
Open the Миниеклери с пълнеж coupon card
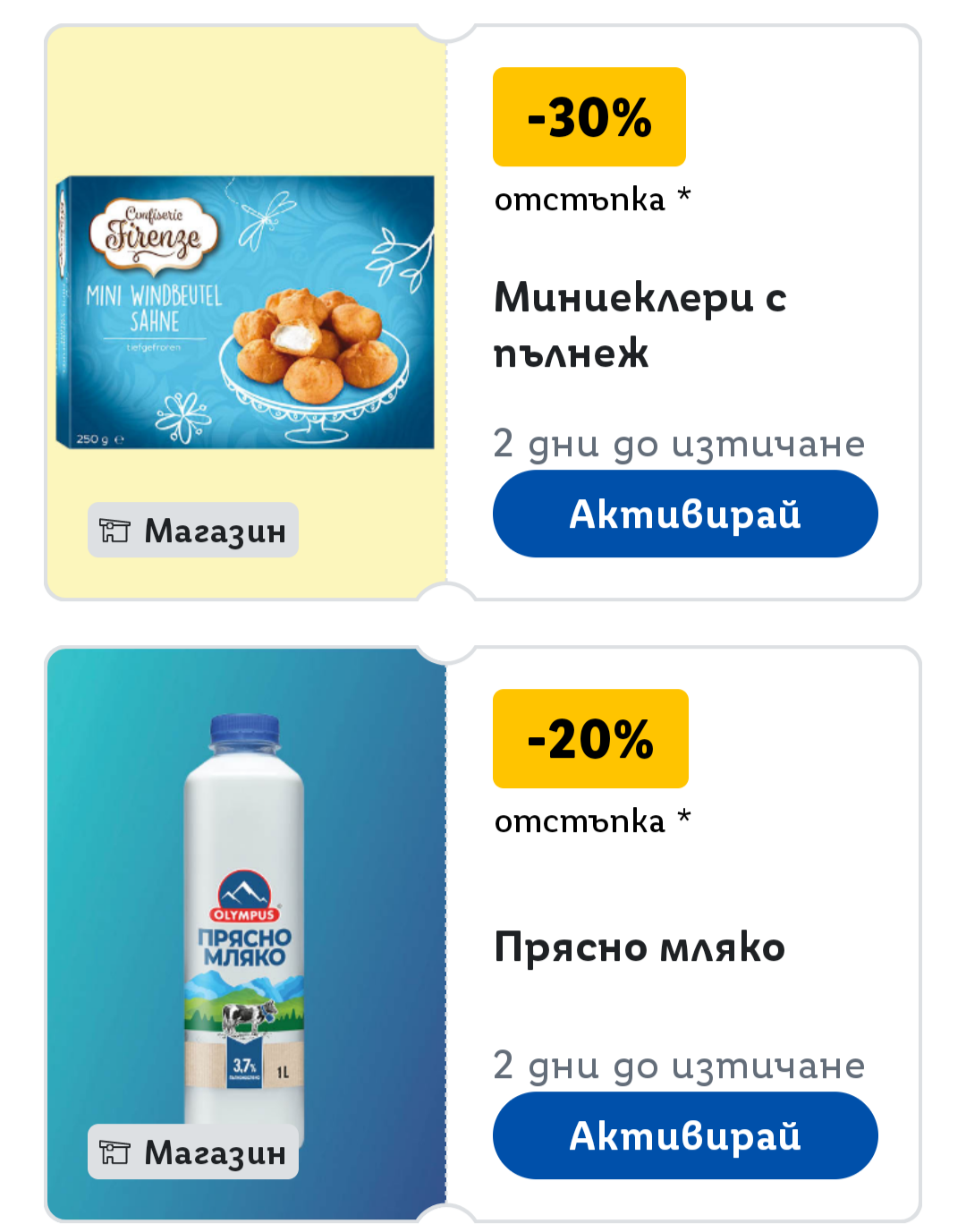coord(640,324)
